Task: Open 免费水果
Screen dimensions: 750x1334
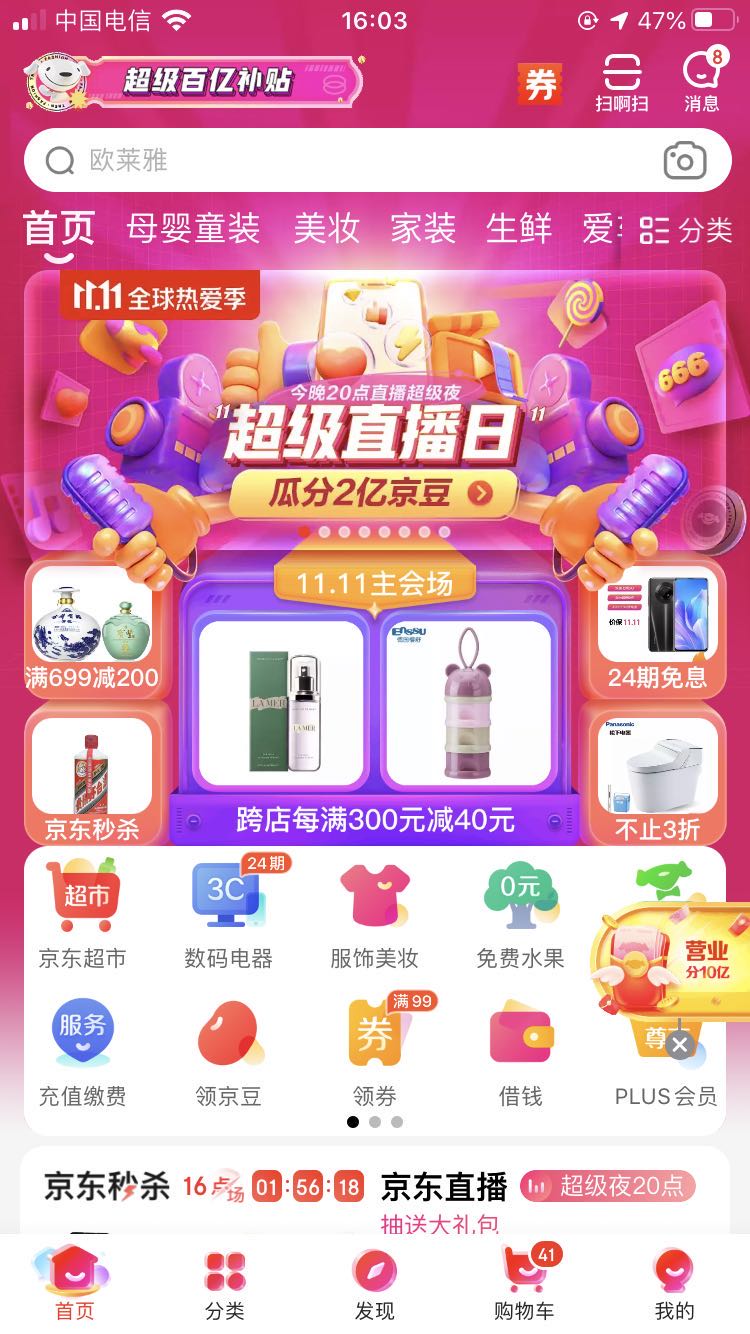Action: [x=520, y=915]
